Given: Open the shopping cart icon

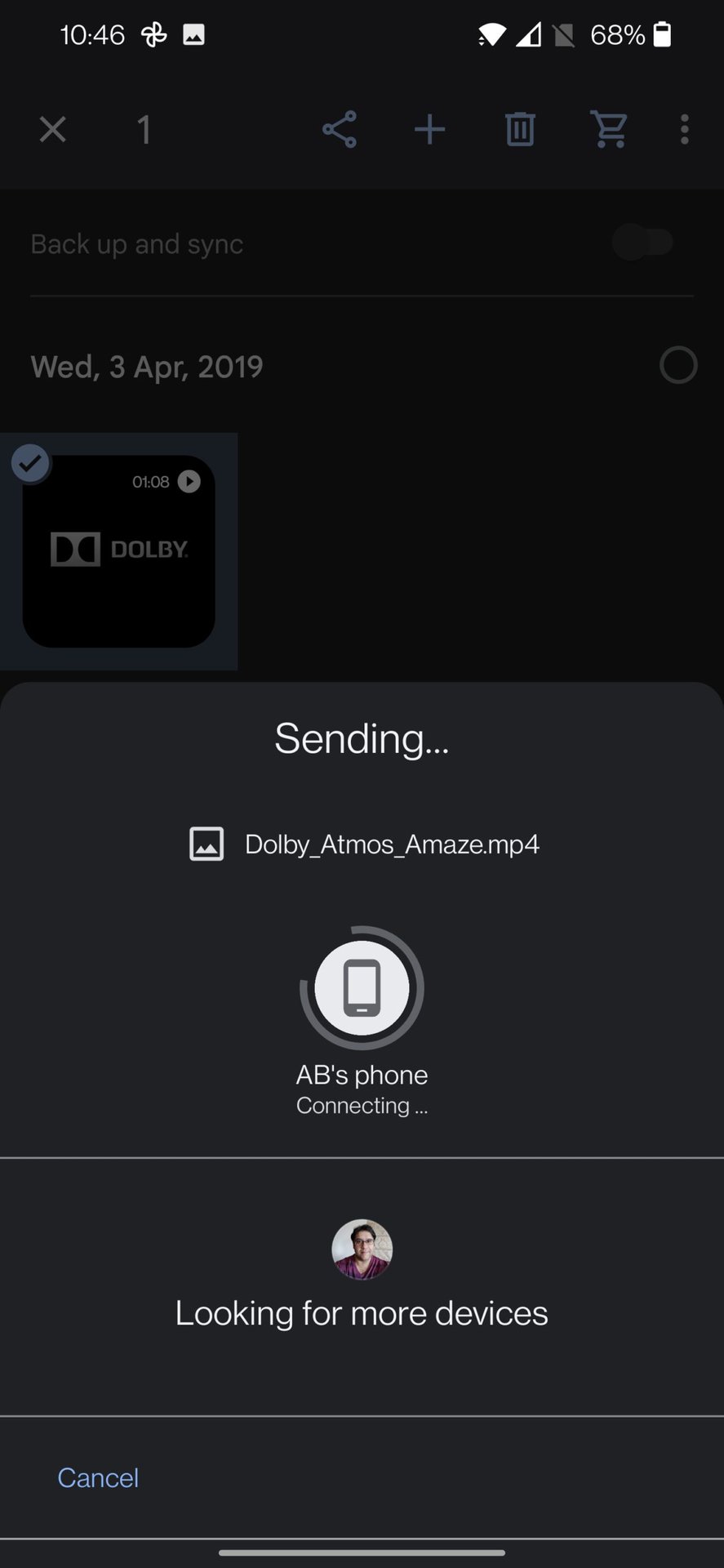Looking at the screenshot, I should point(609,129).
